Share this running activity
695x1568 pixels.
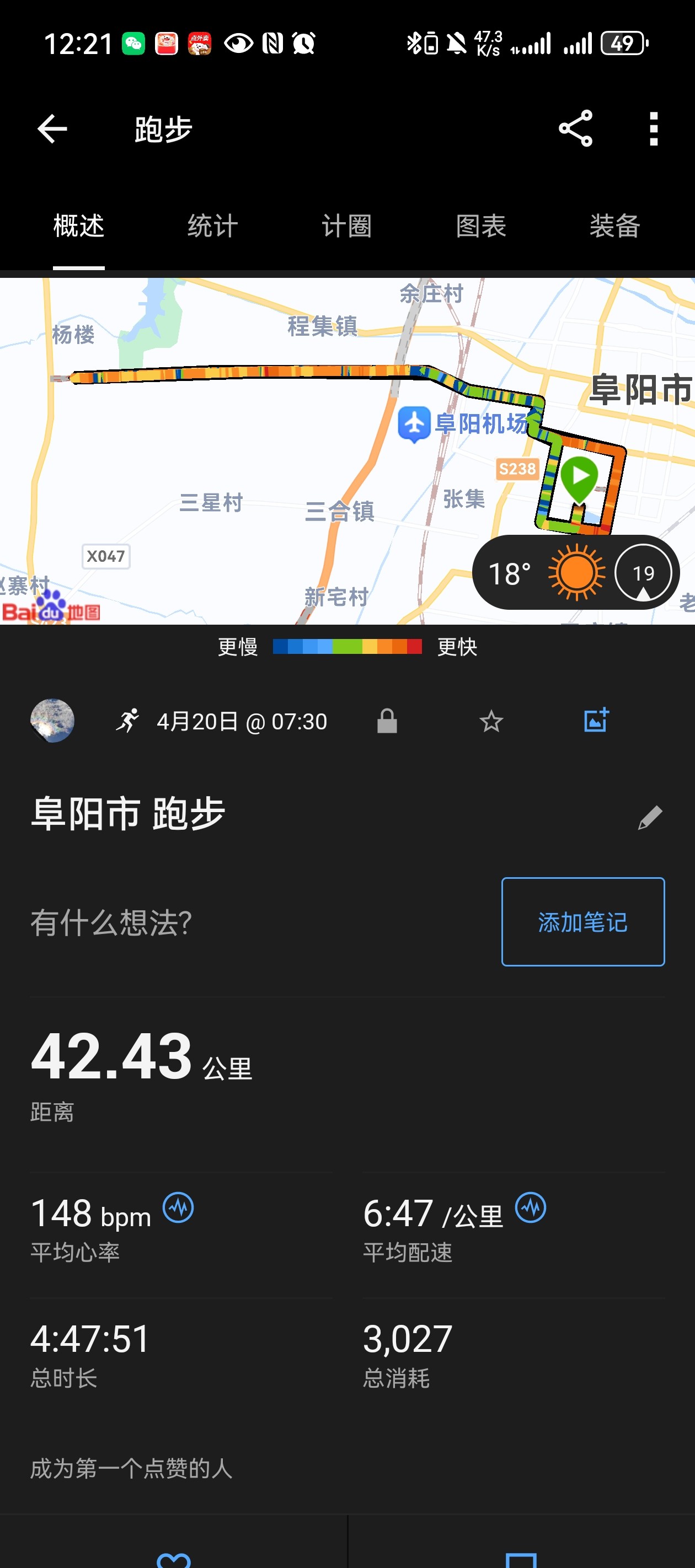[x=575, y=128]
